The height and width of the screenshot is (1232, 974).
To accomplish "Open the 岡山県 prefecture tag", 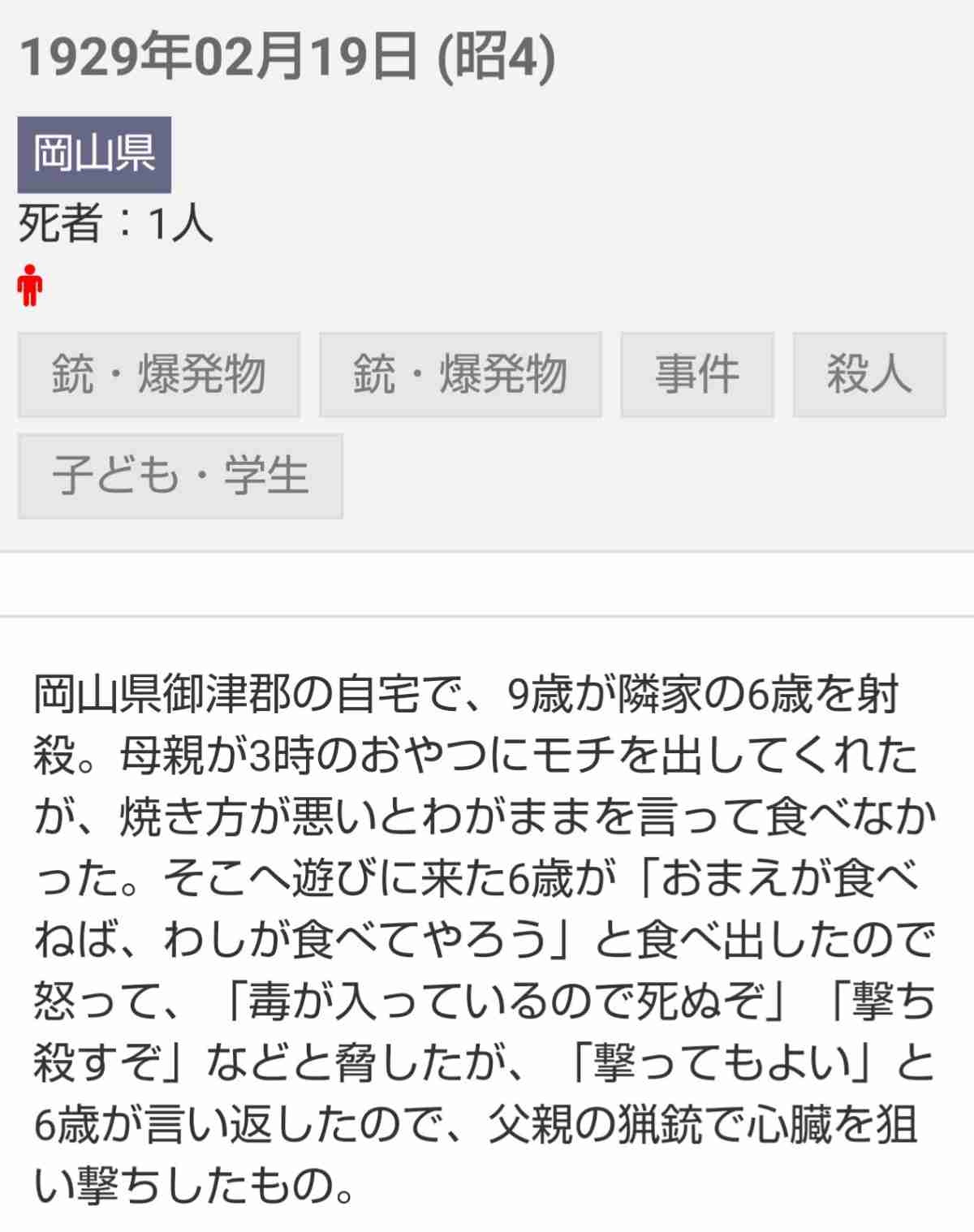I will click(94, 154).
